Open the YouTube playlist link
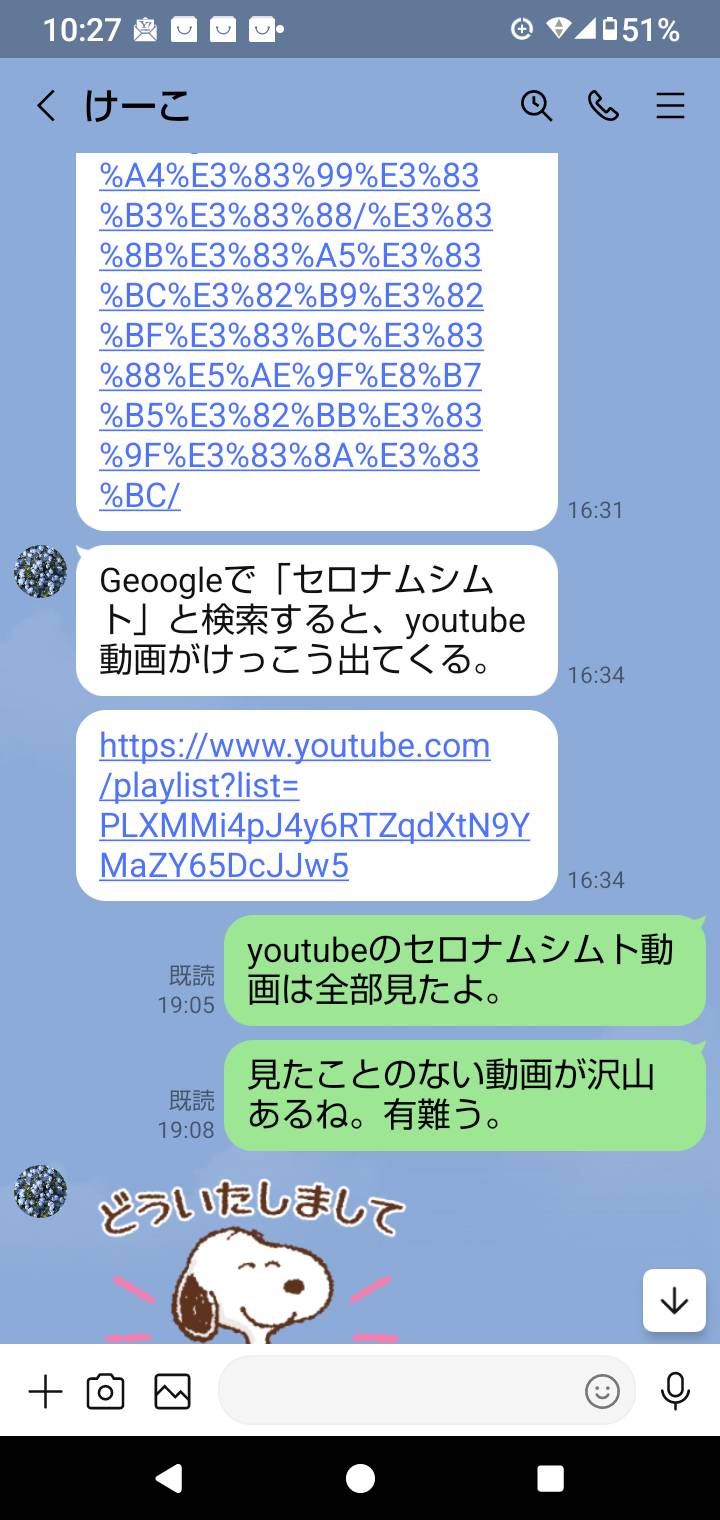This screenshot has width=720, height=1520. (x=314, y=805)
